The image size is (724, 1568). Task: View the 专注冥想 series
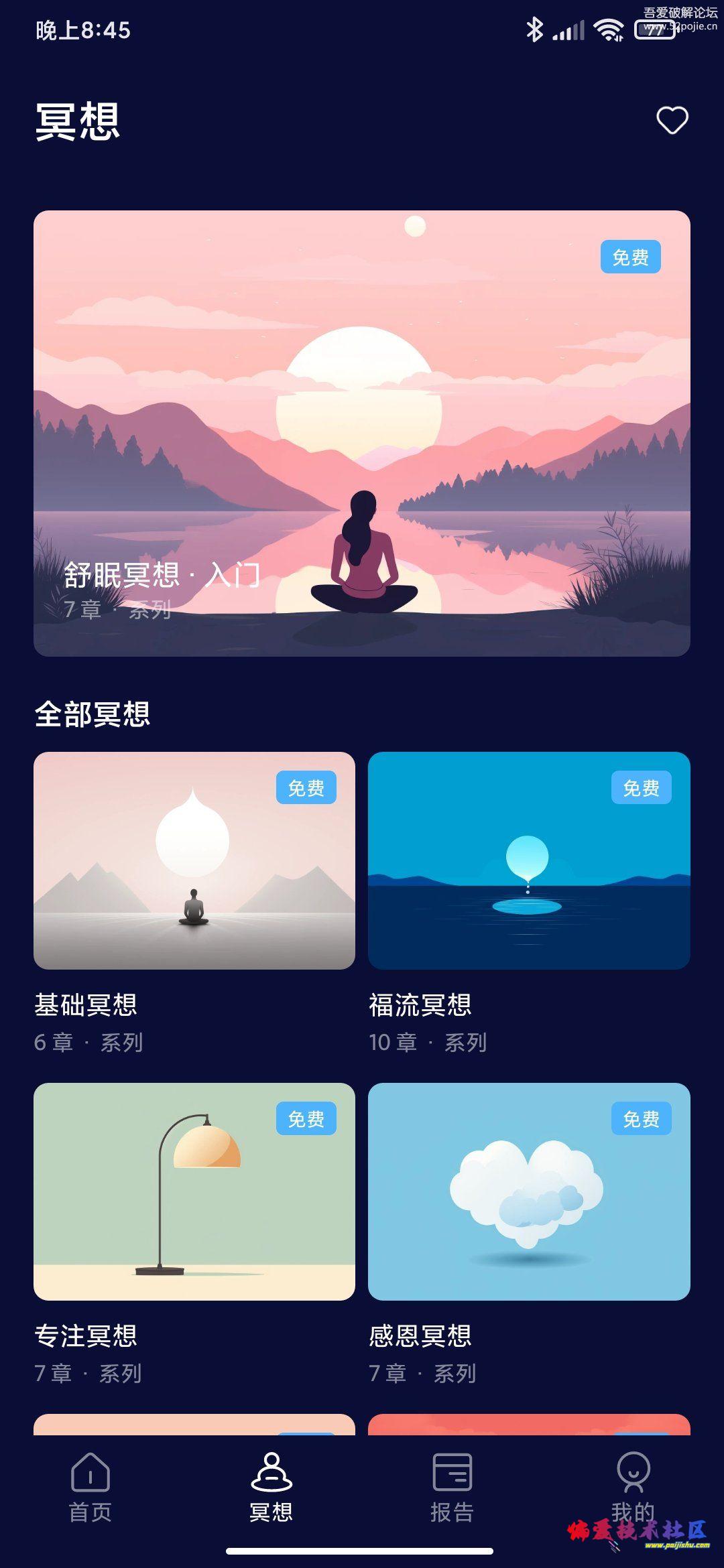pos(194,1191)
